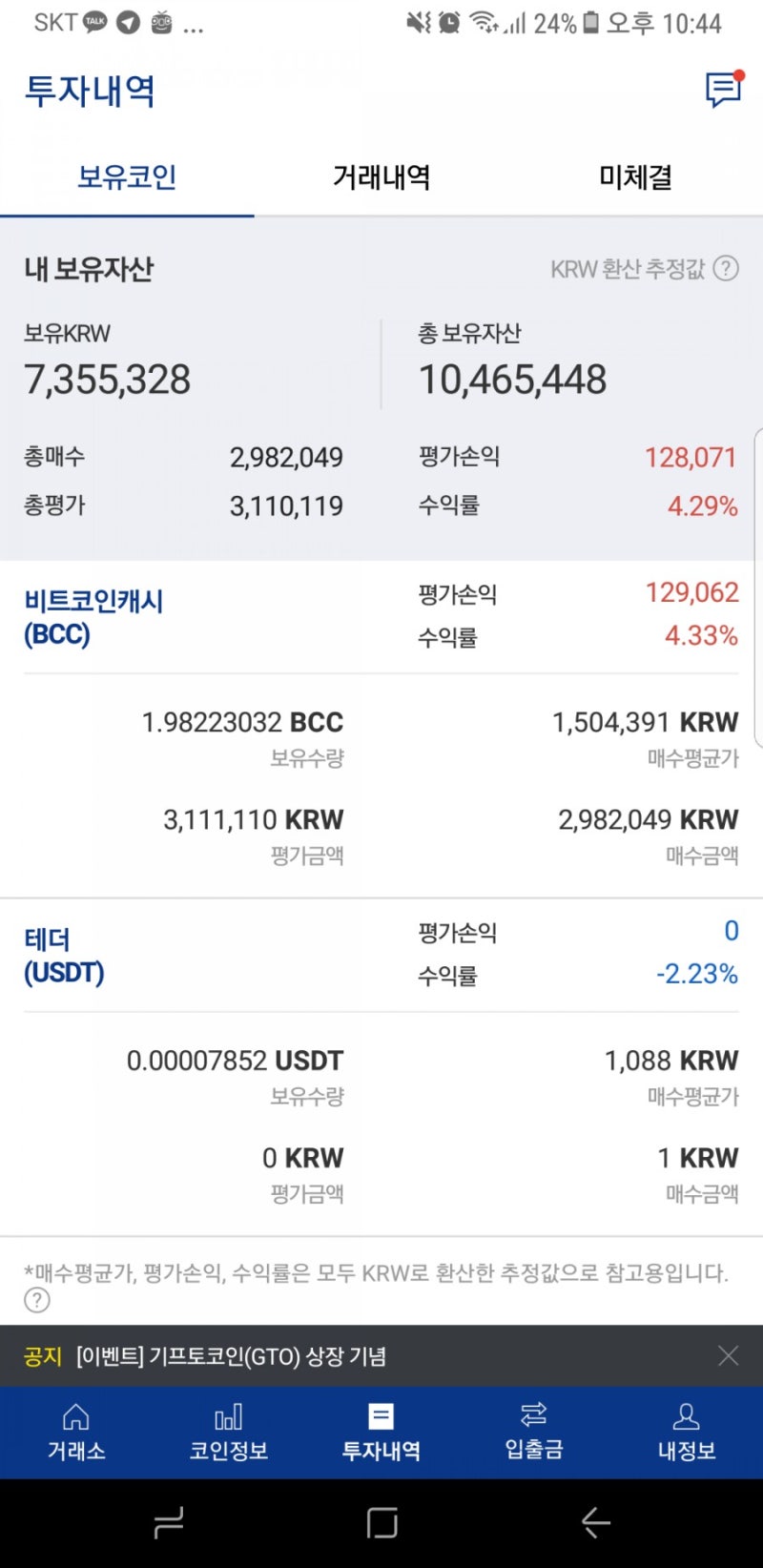
Task: Dismiss the 공지 notice banner
Action: pyautogui.click(x=728, y=1355)
